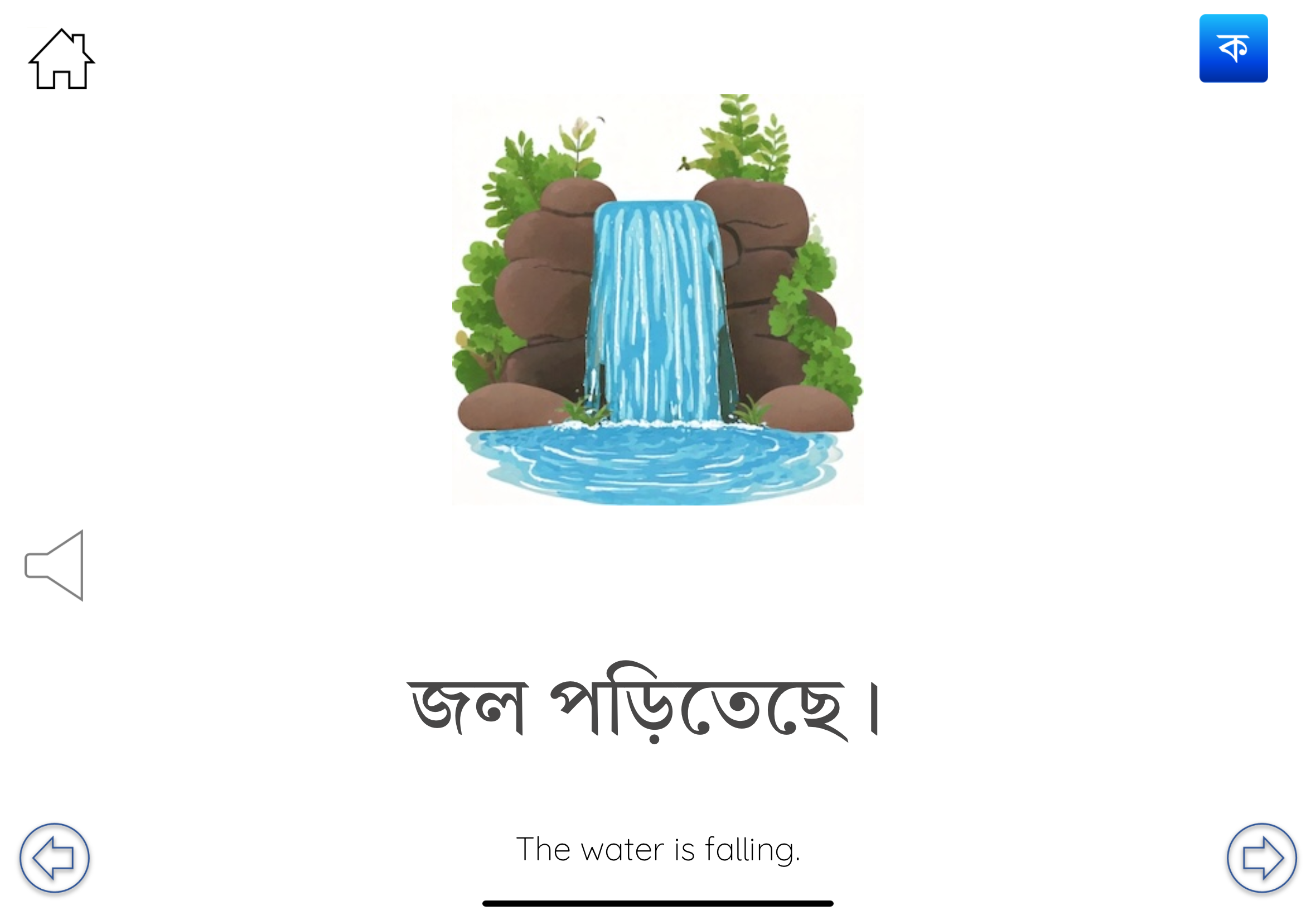Go to the previous page arrow
Viewport: 1316px width, 915px height.
55,858
